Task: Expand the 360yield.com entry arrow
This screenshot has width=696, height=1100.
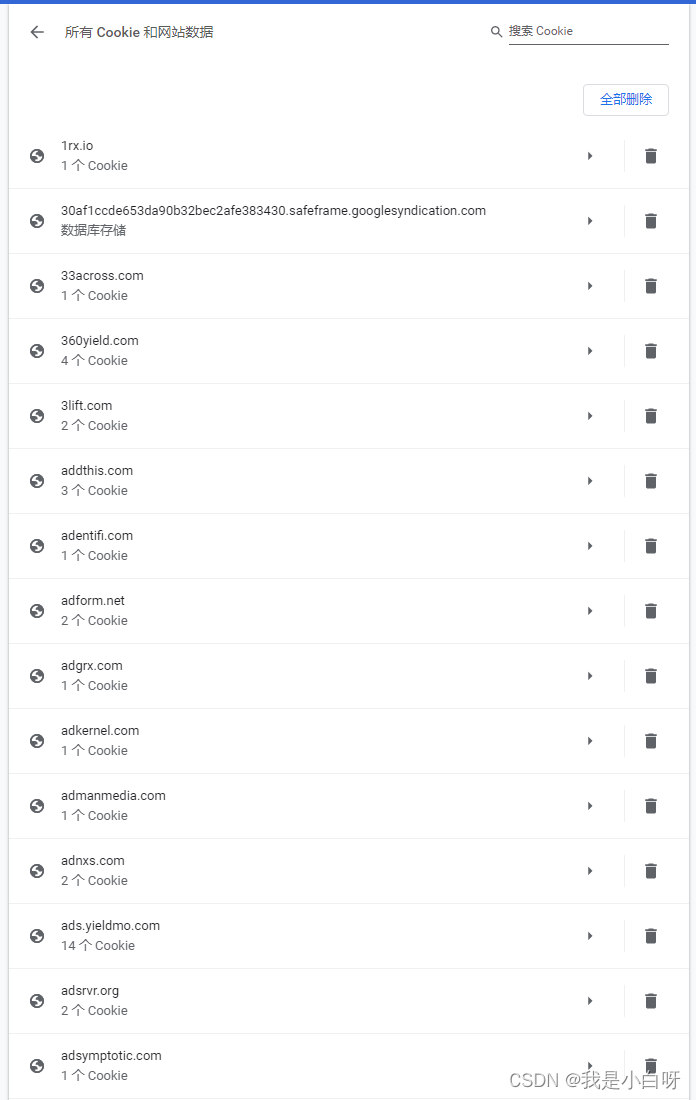Action: point(590,351)
